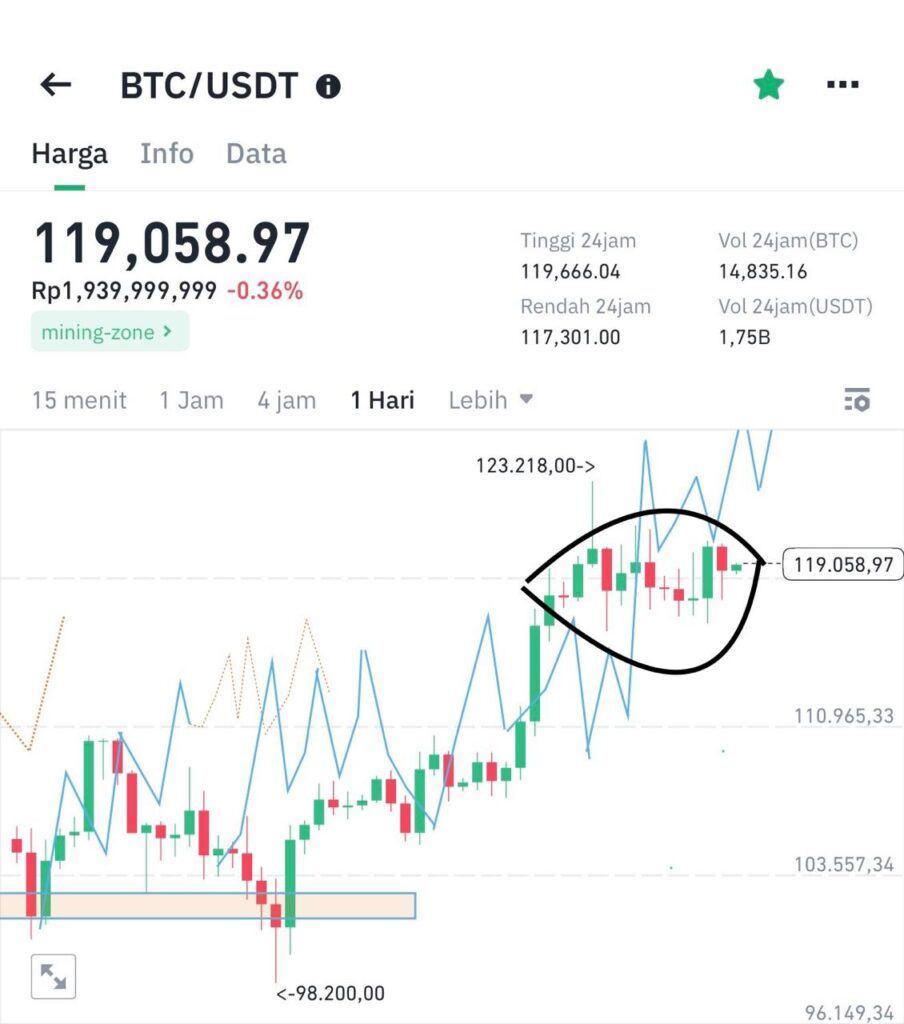The image size is (904, 1024).
Task: Expand the chart to fullscreen
Action: 53,975
